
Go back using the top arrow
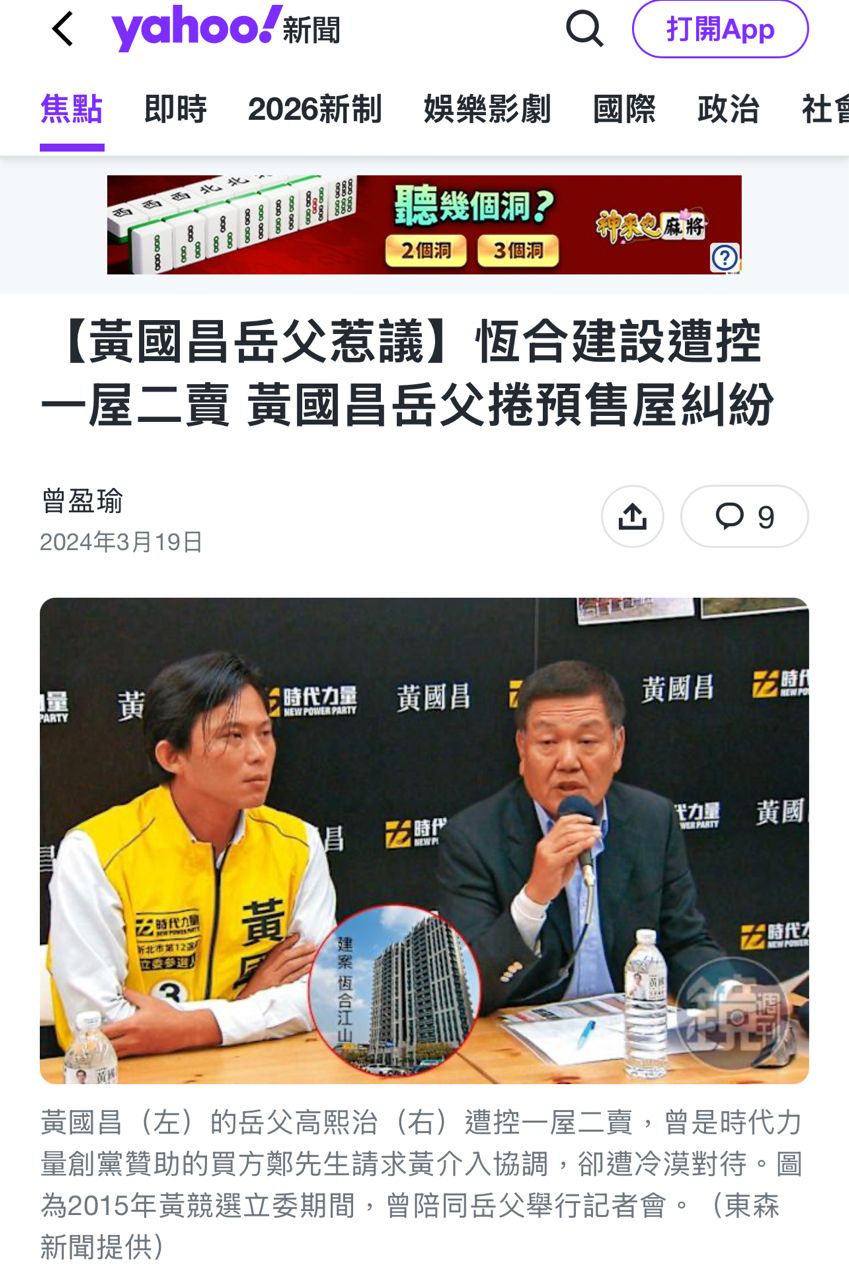coord(62,29)
